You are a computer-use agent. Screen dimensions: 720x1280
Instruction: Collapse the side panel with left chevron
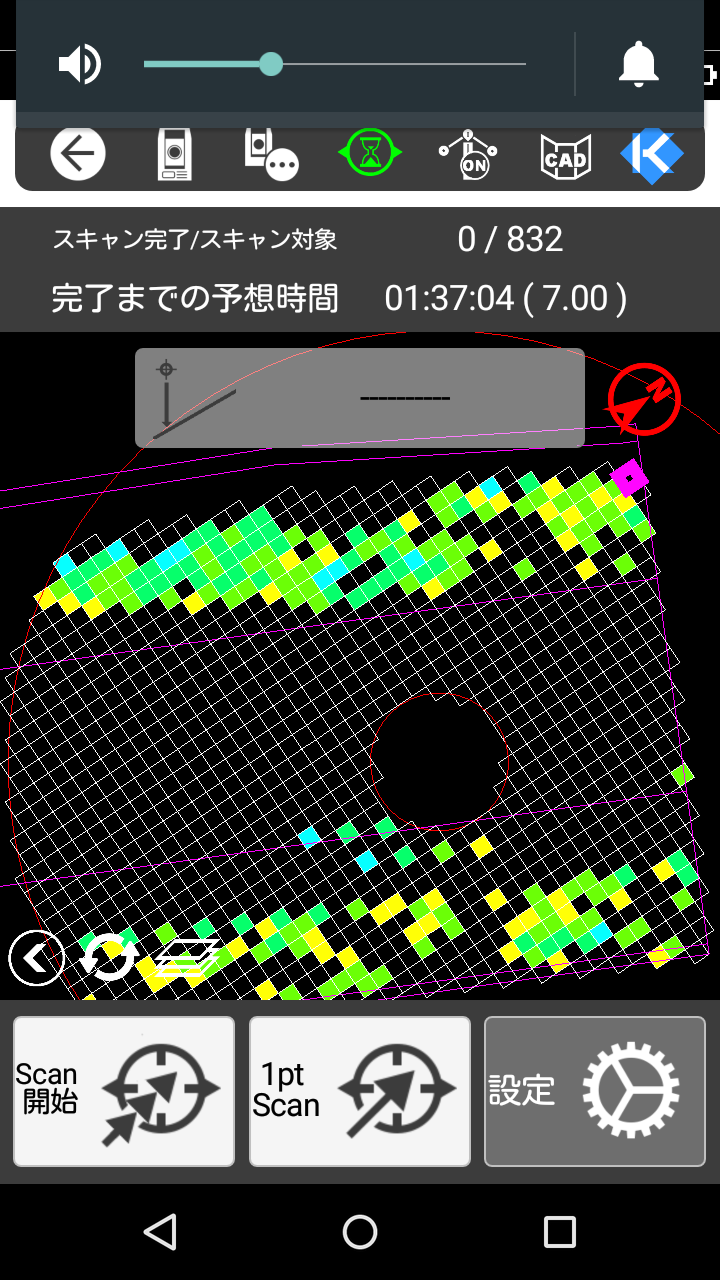coord(36,958)
